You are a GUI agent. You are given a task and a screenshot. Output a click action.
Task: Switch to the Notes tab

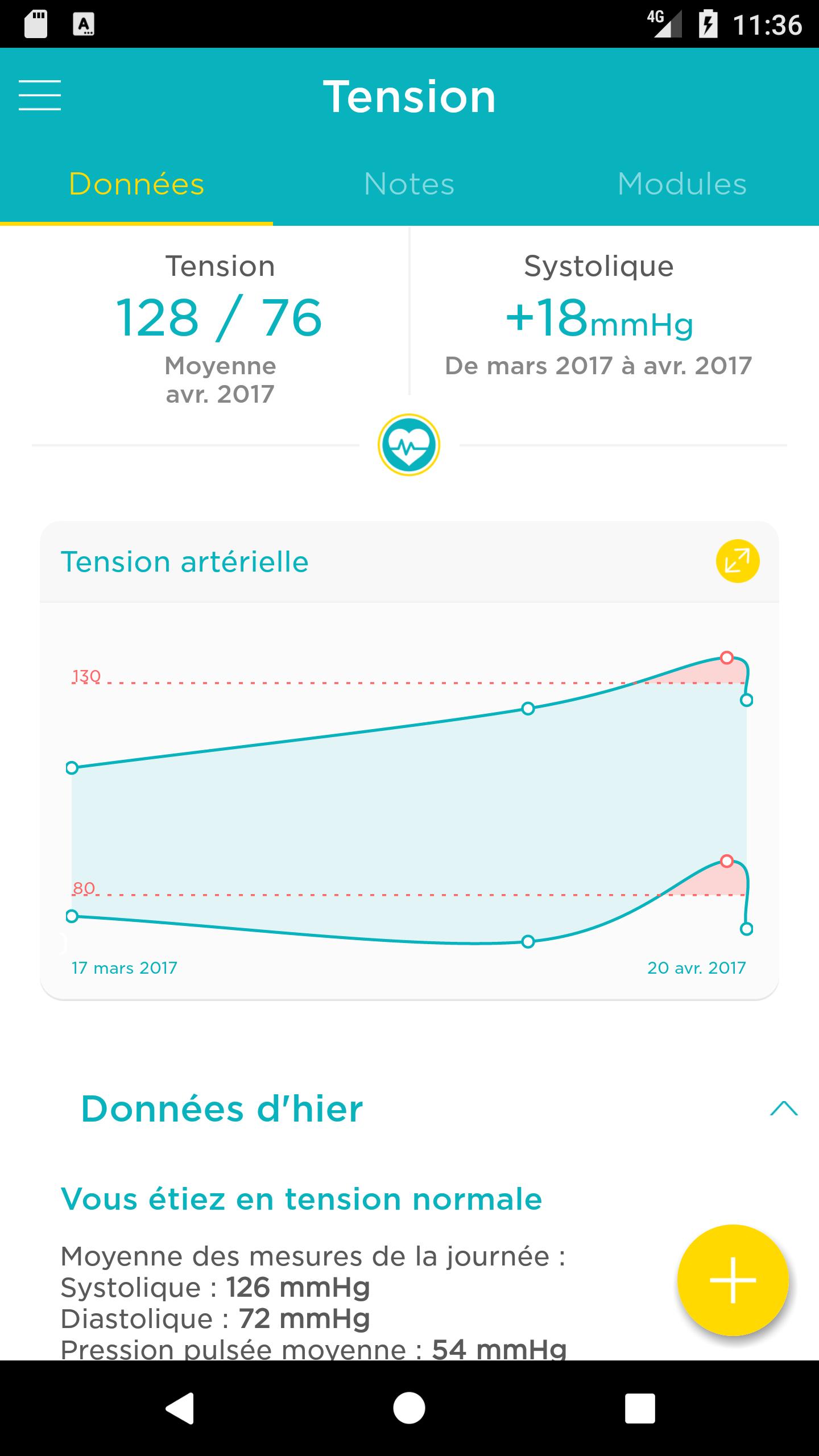409,184
